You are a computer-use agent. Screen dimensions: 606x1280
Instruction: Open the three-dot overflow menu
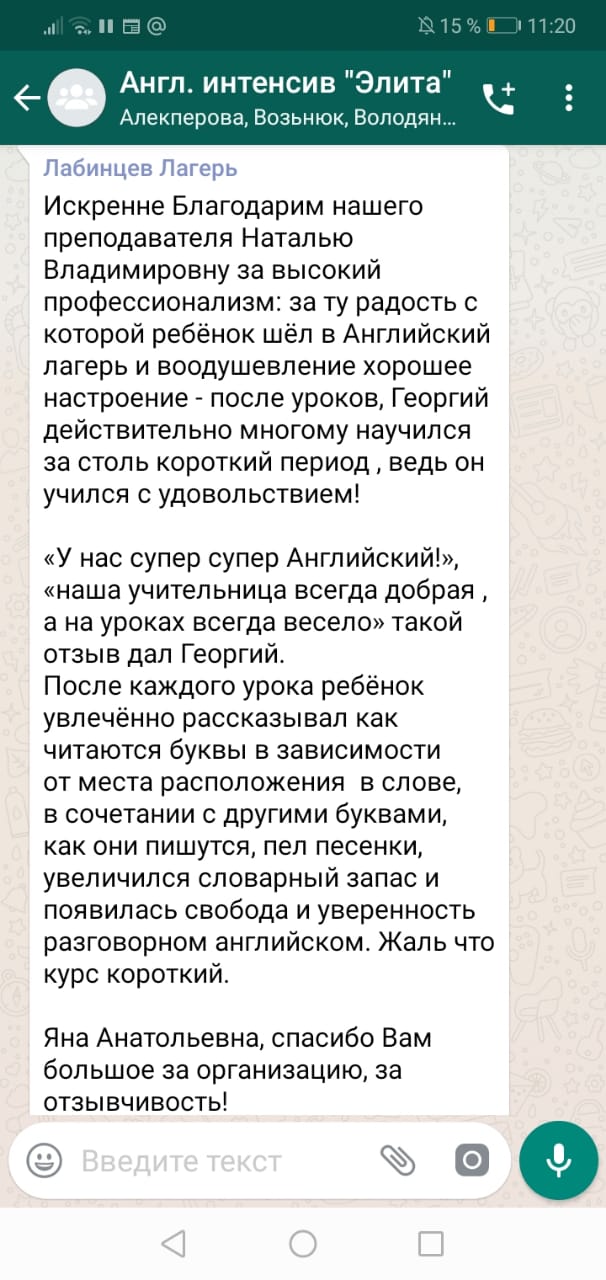(569, 98)
